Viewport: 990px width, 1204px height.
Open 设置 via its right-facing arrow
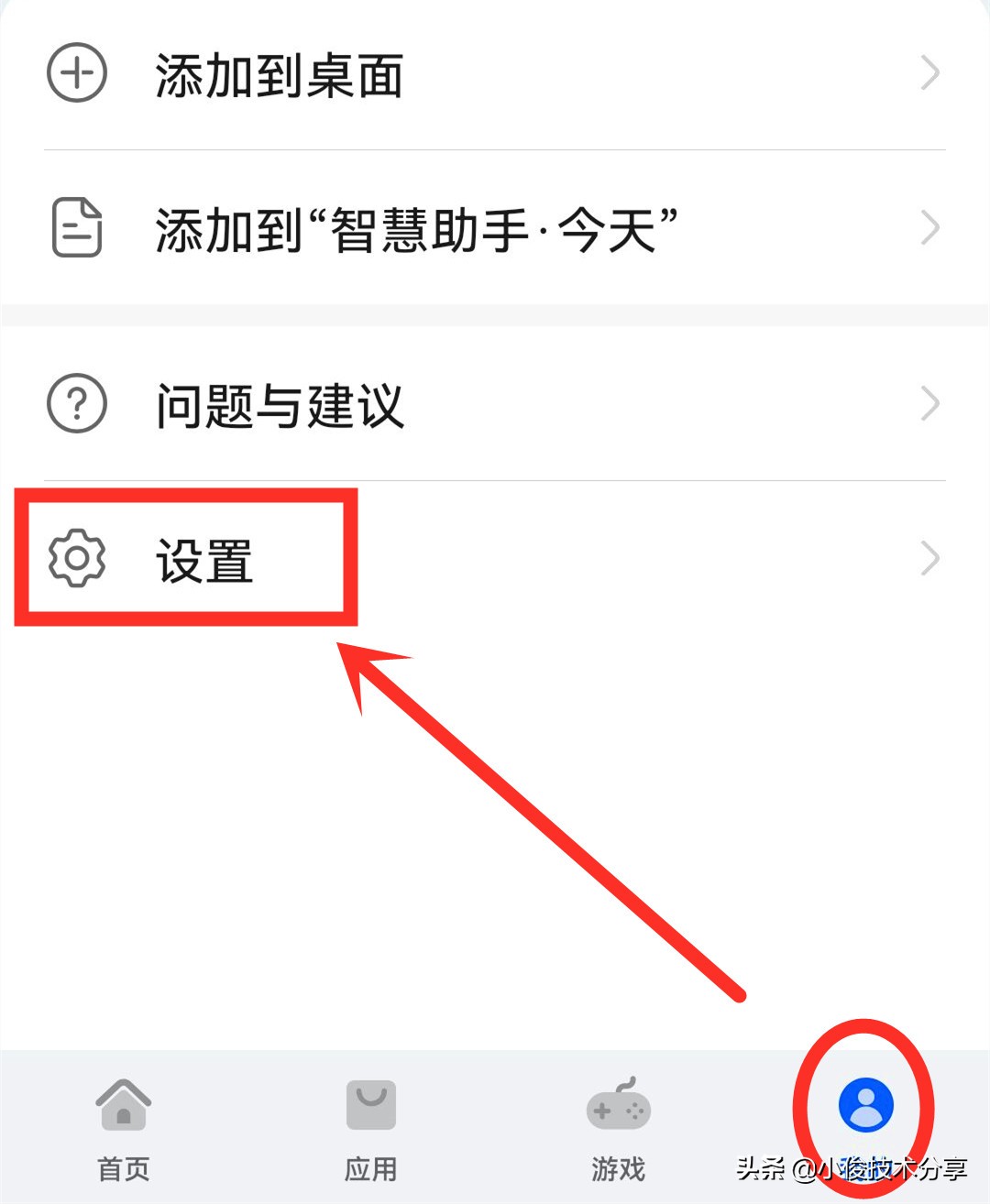pos(929,559)
